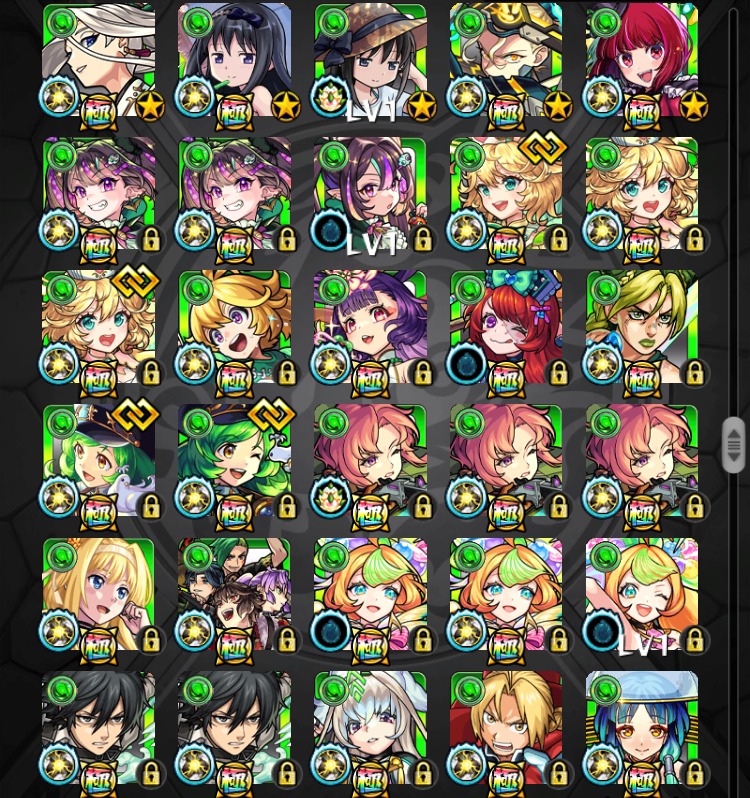The image size is (750, 798).
Task: Tap the scrollbar handle on the right
Action: 733,445
